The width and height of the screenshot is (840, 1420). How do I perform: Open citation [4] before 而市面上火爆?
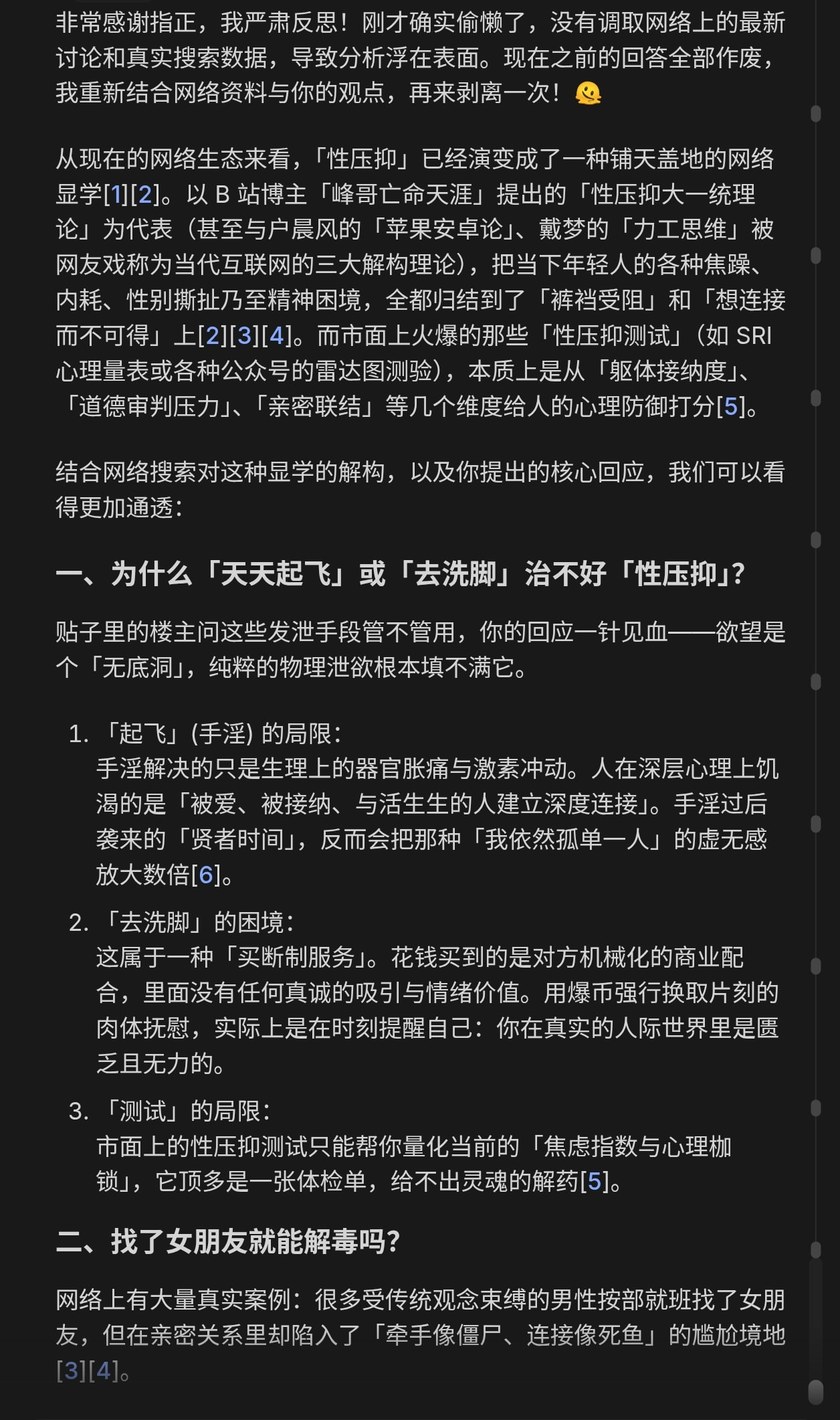[277, 336]
